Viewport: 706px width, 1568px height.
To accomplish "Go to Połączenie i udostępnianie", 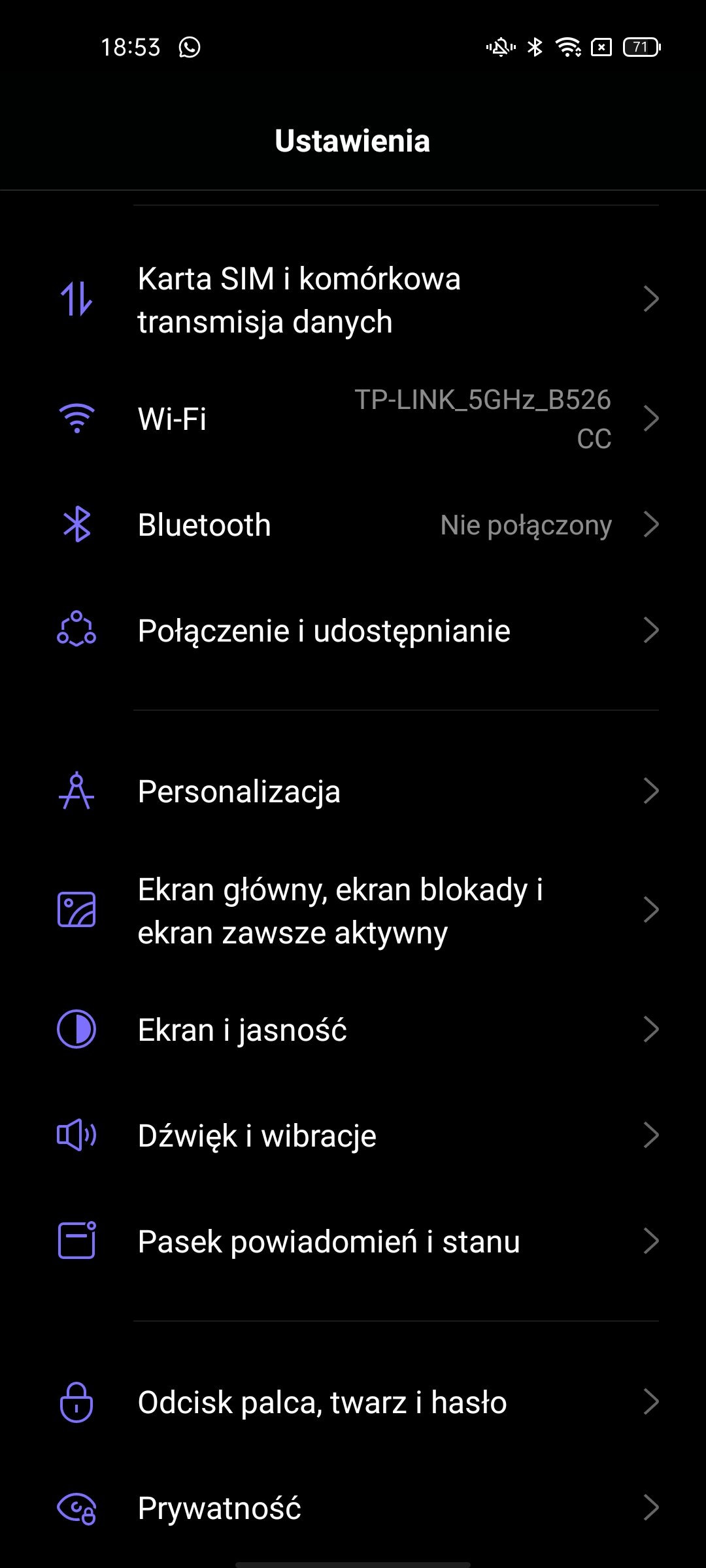I will click(353, 630).
